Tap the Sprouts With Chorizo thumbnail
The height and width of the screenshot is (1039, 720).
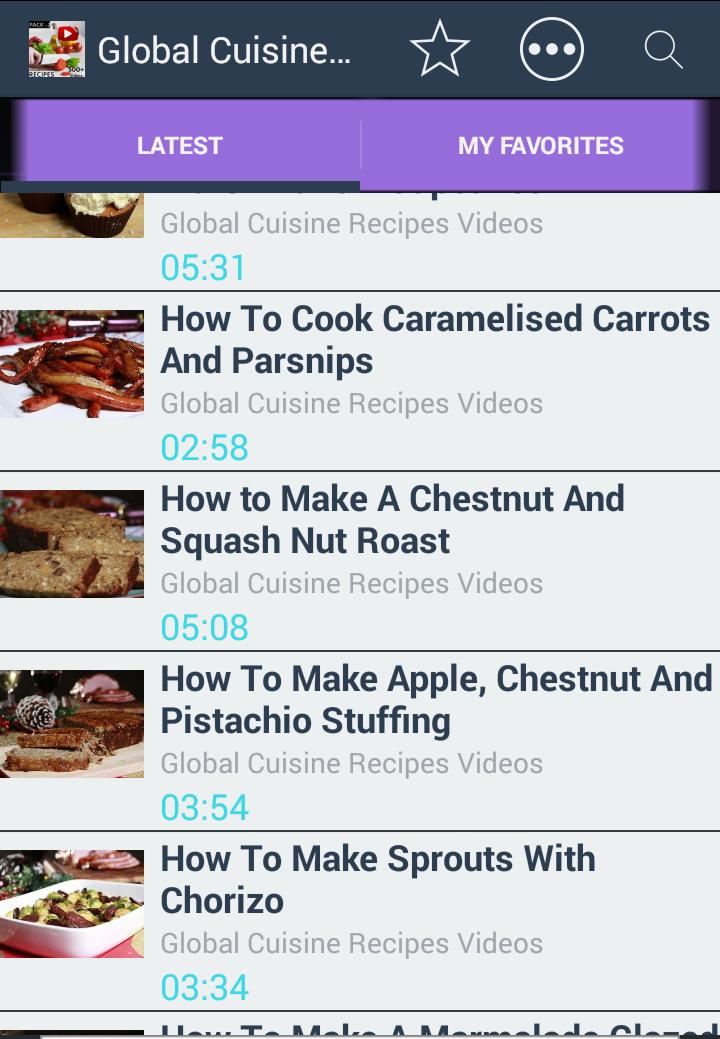tap(72, 902)
